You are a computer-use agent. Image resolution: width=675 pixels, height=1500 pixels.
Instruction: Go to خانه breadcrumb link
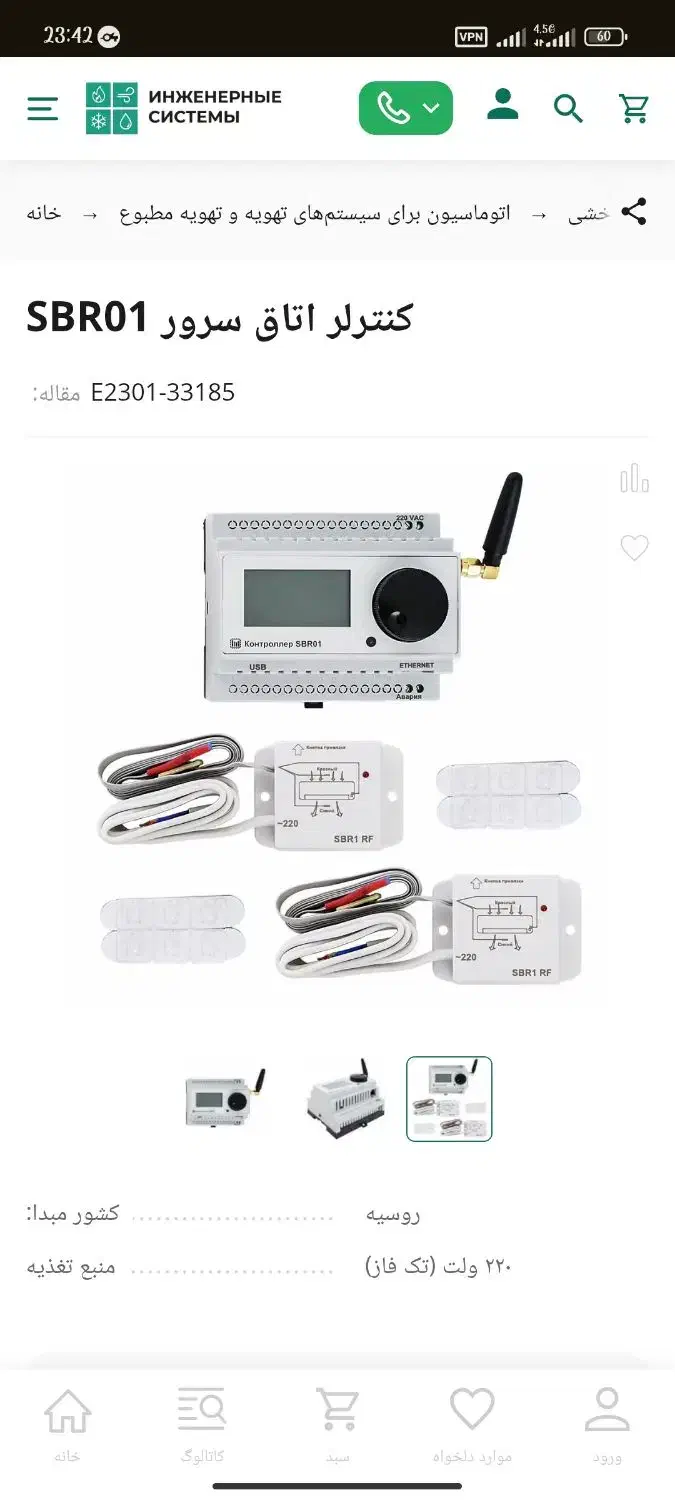tap(44, 213)
